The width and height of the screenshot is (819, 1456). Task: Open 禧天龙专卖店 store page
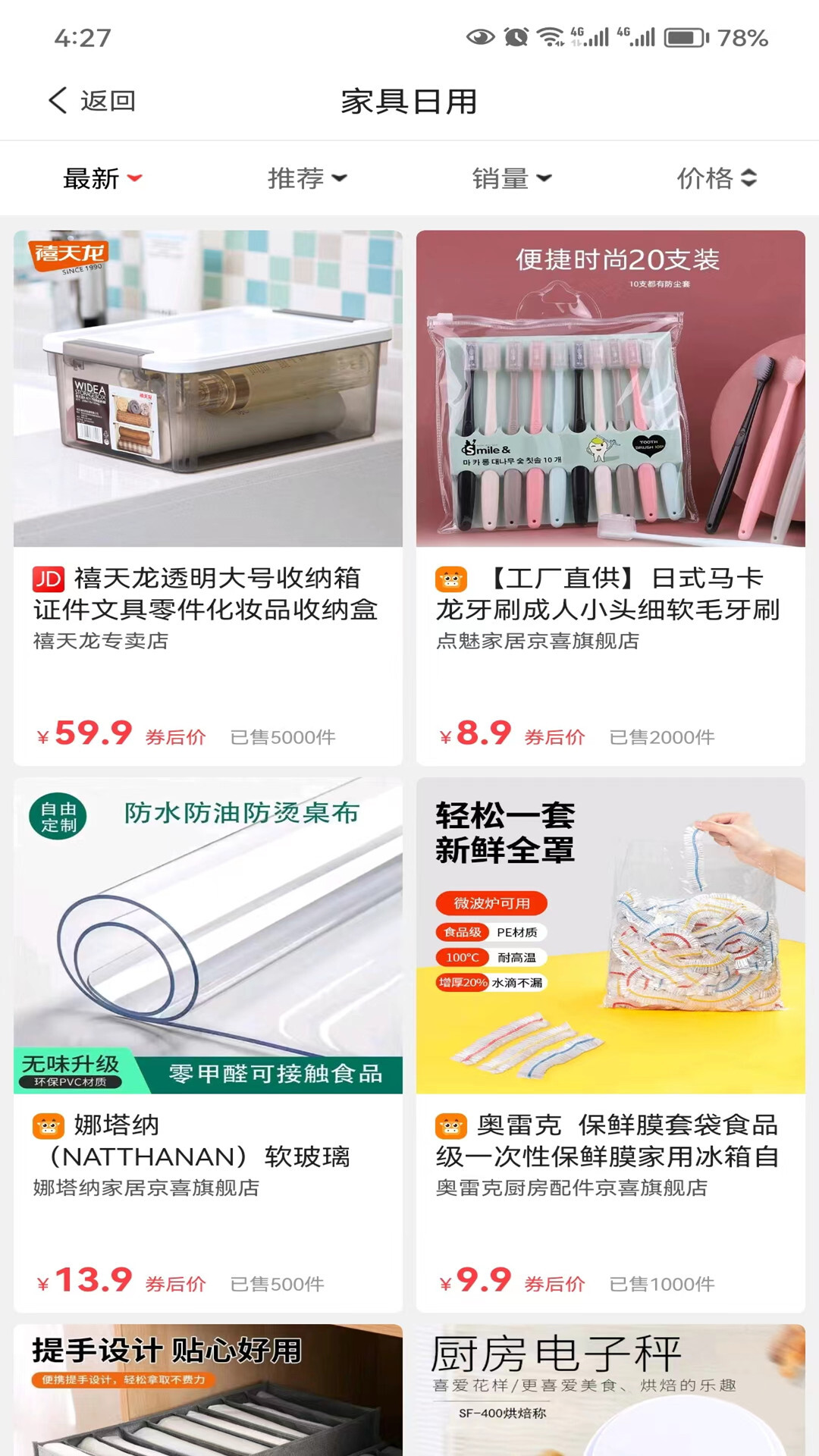(x=99, y=642)
